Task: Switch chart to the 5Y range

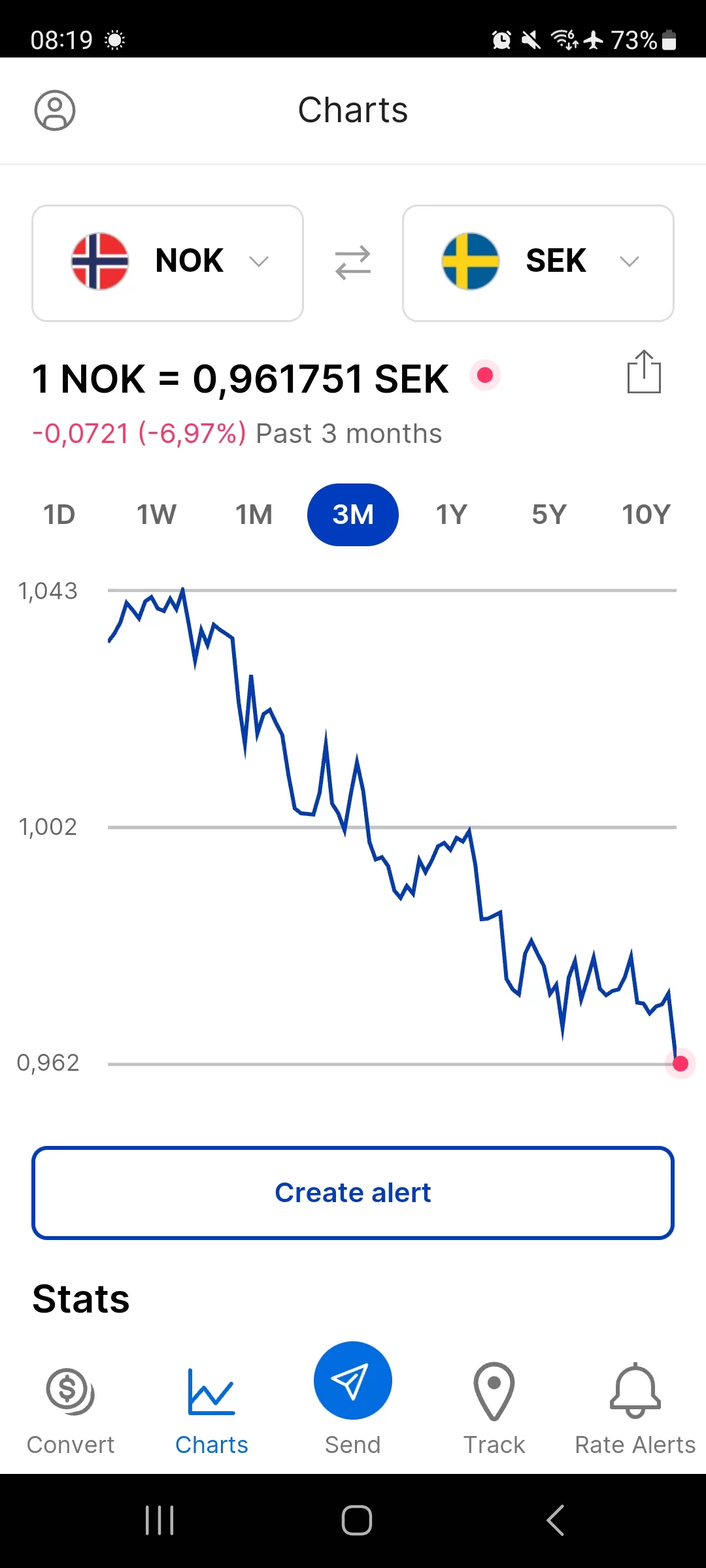Action: (x=549, y=515)
